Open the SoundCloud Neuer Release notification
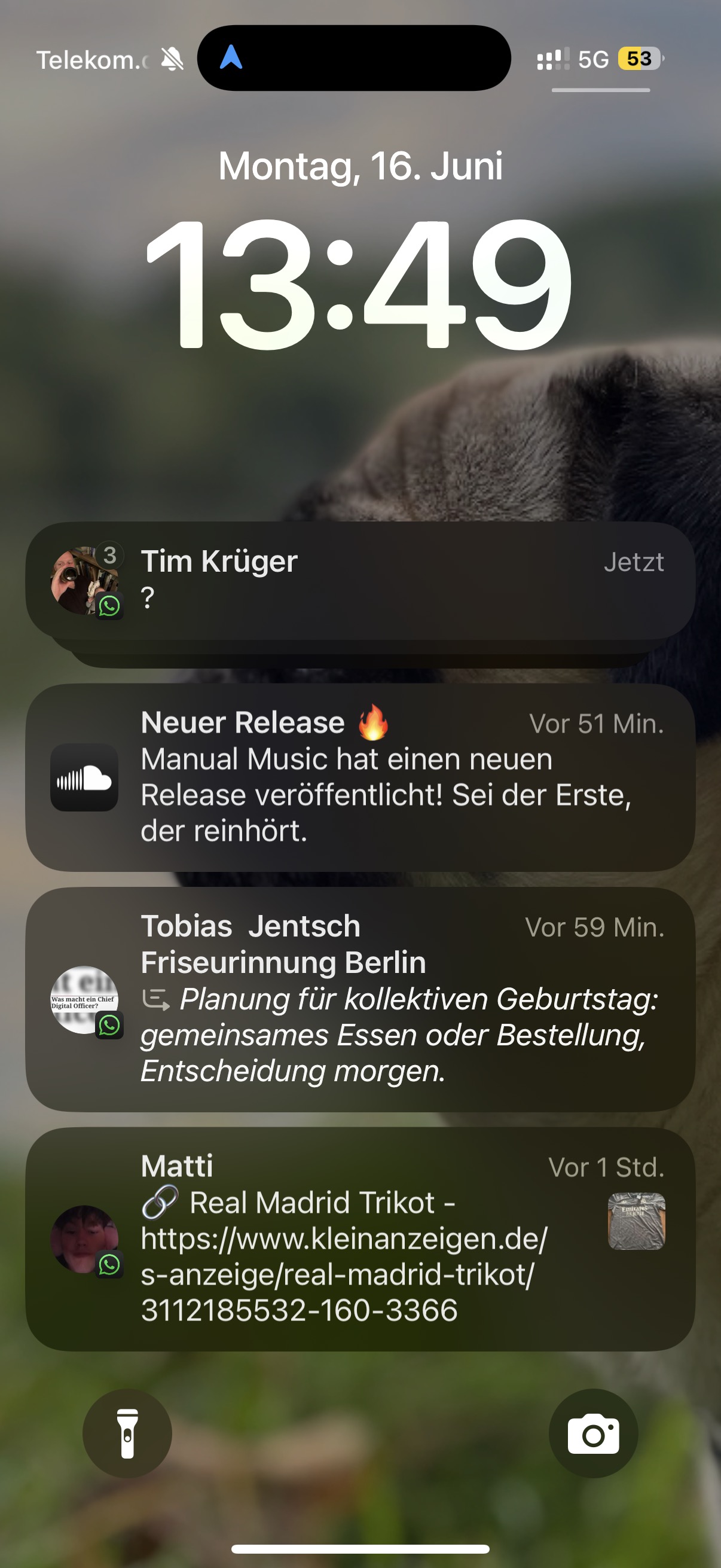 click(x=360, y=777)
